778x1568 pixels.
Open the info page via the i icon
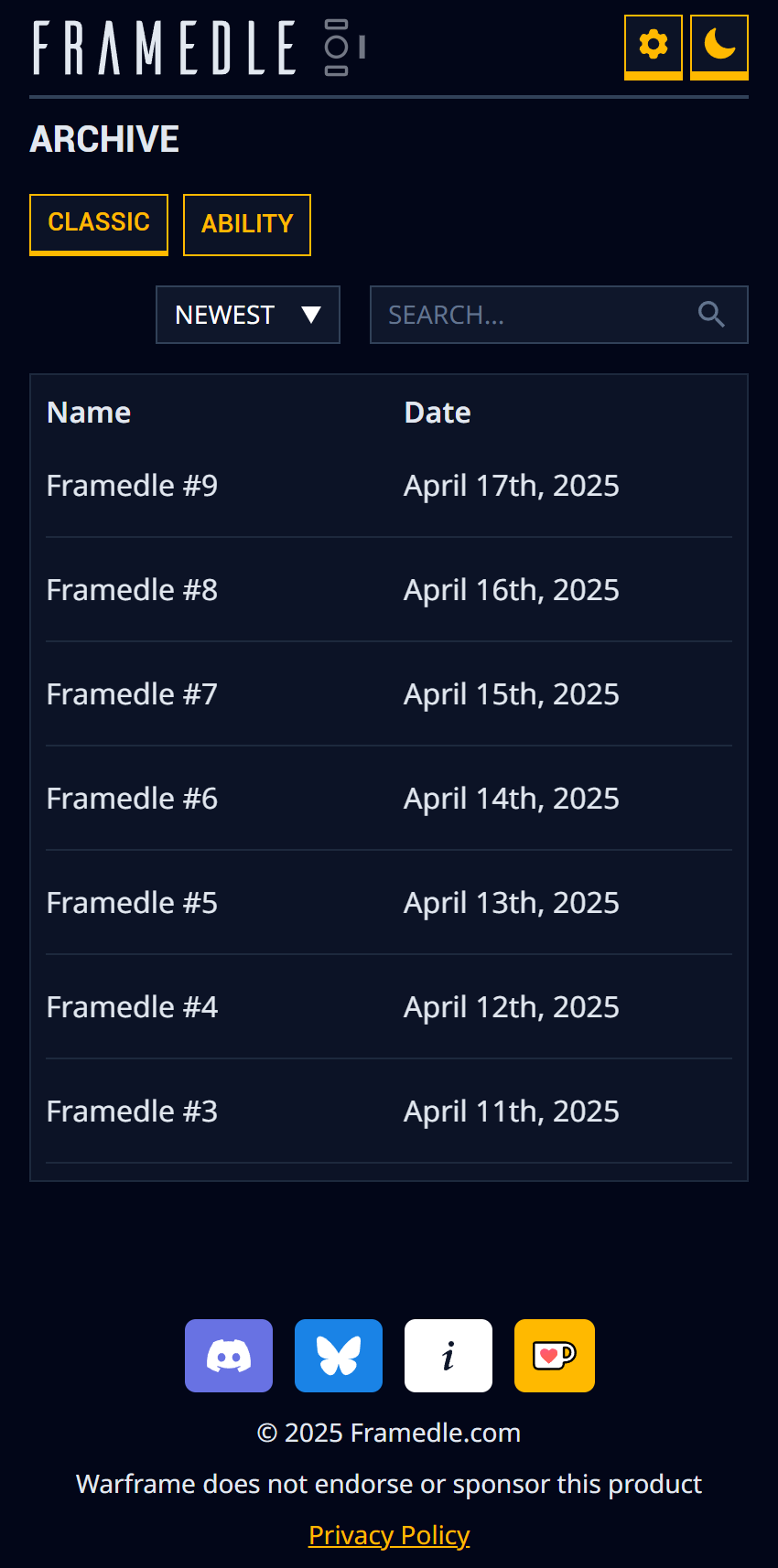pyautogui.click(x=448, y=1356)
